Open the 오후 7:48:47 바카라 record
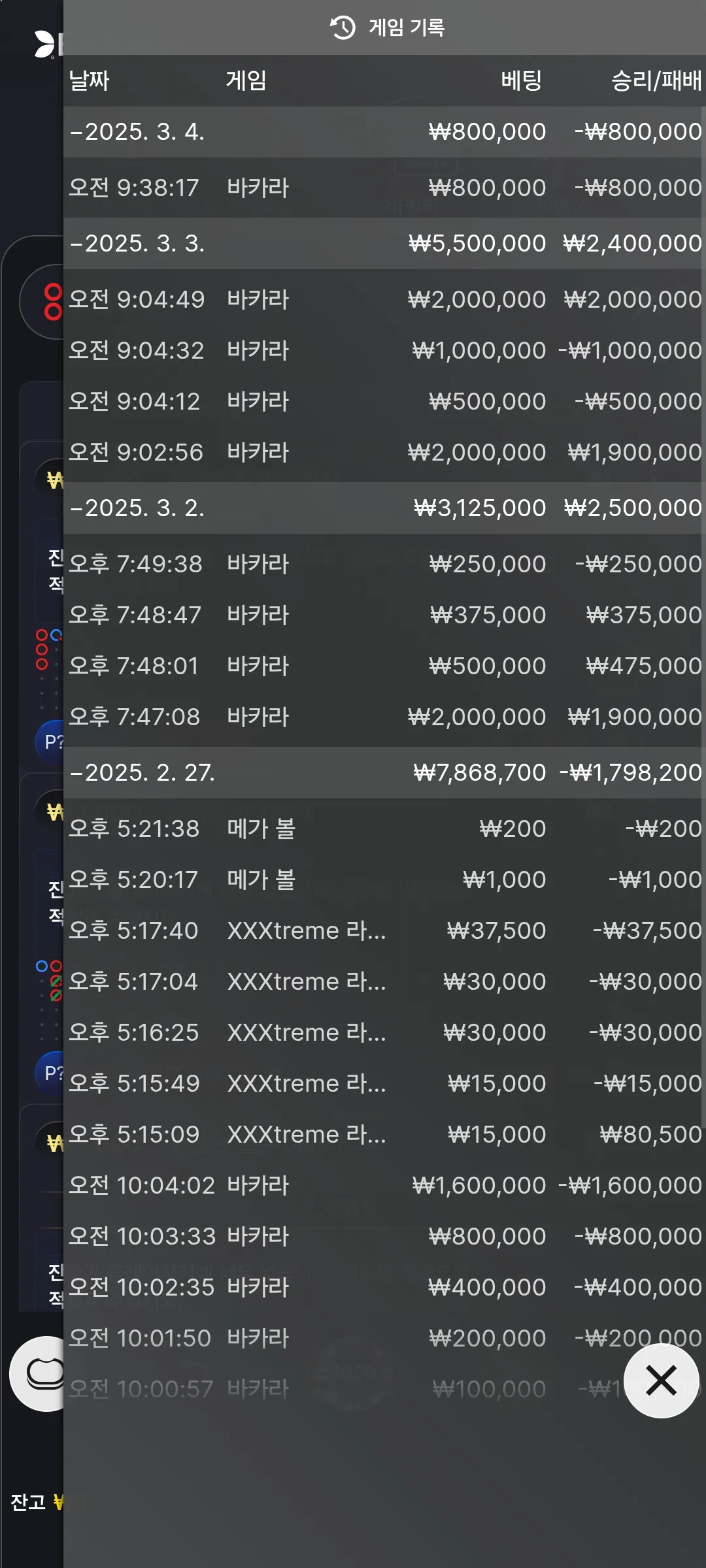Image resolution: width=706 pixels, height=1568 pixels. click(x=384, y=615)
